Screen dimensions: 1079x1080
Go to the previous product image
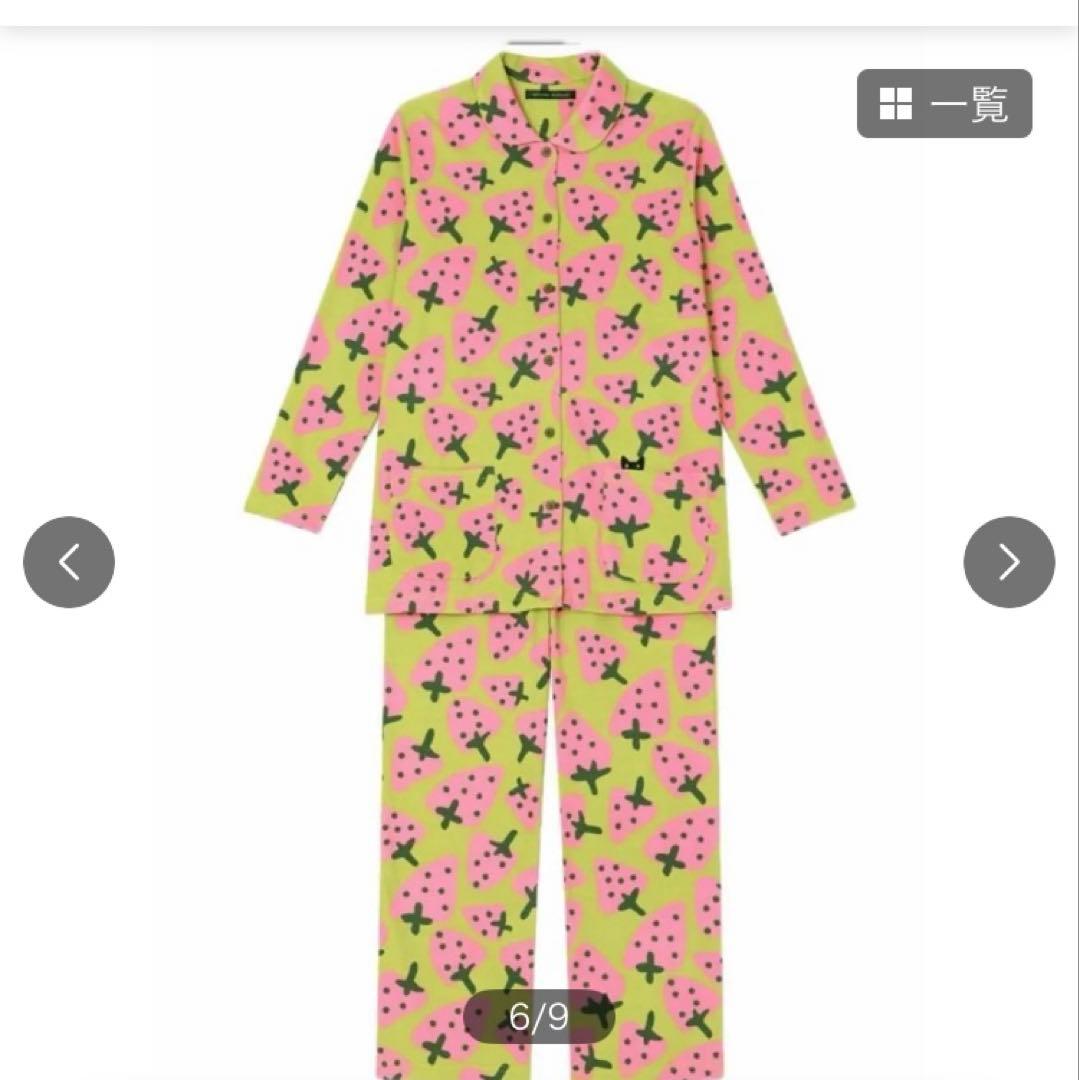coord(69,562)
